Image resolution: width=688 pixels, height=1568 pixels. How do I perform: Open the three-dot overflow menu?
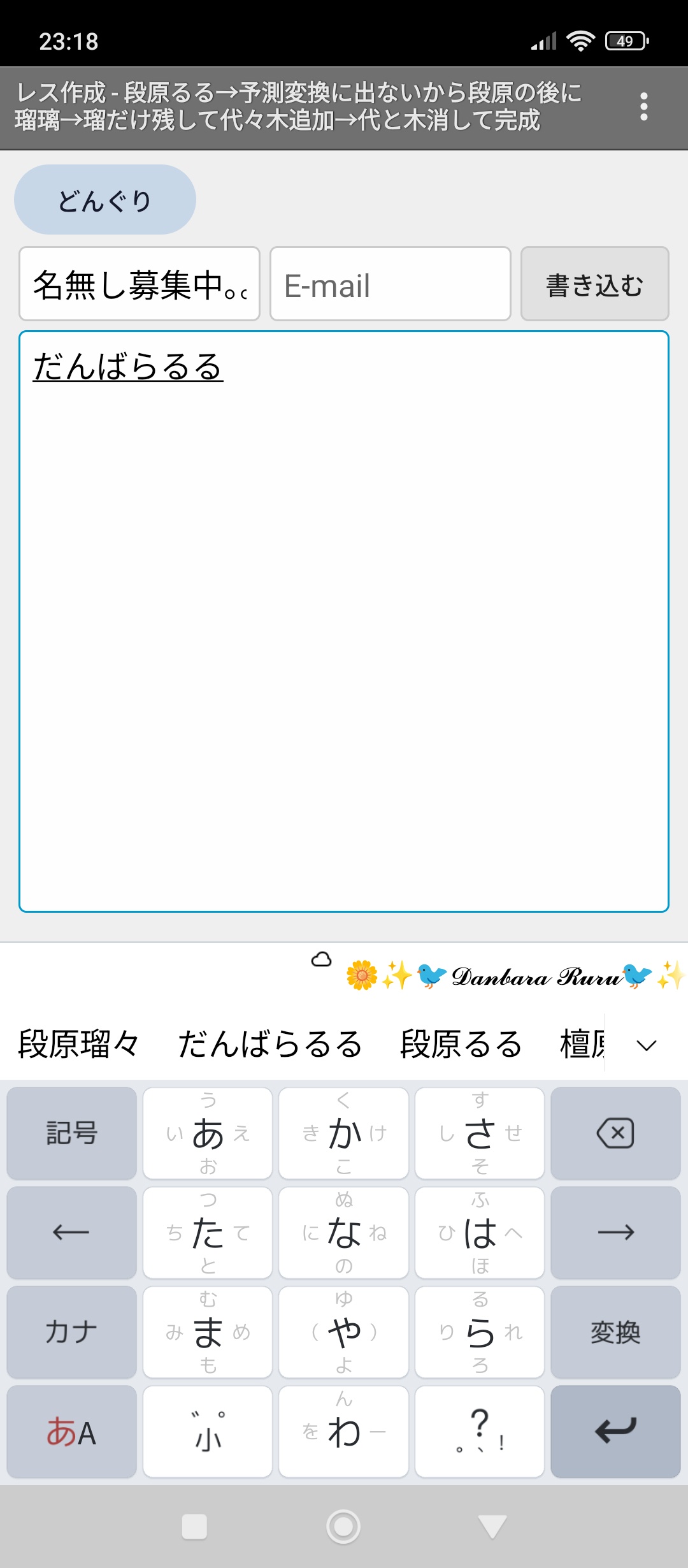(644, 106)
